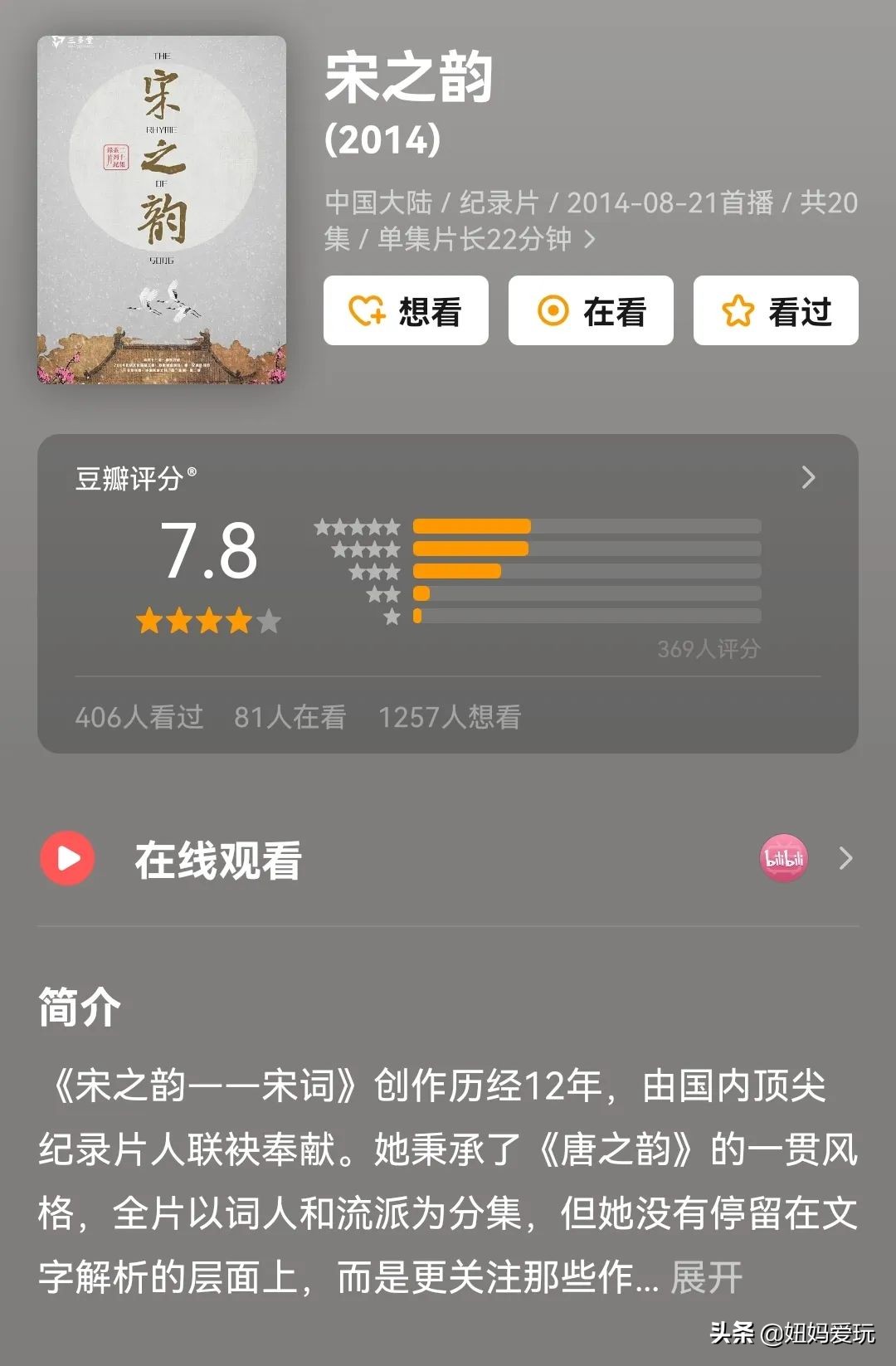This screenshot has width=896, height=1366.
Task: Click the star icon inside the 看过 button
Action: (x=738, y=310)
